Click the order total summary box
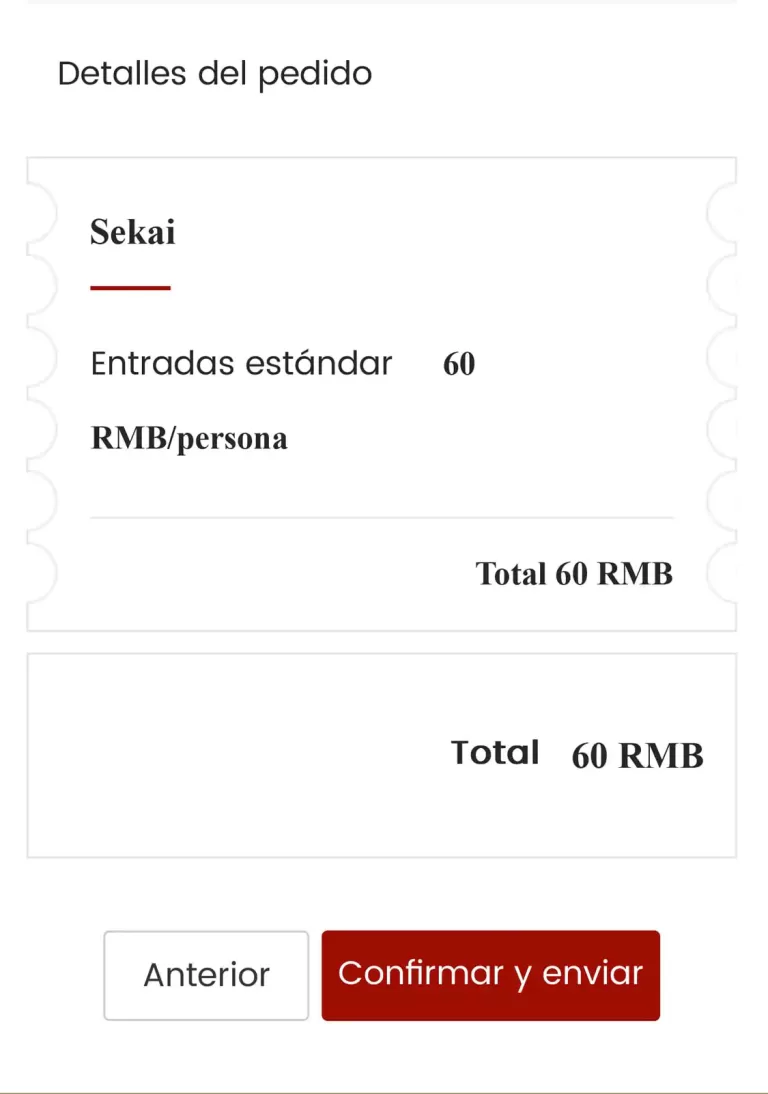Viewport: 768px width, 1094px height. (383, 753)
